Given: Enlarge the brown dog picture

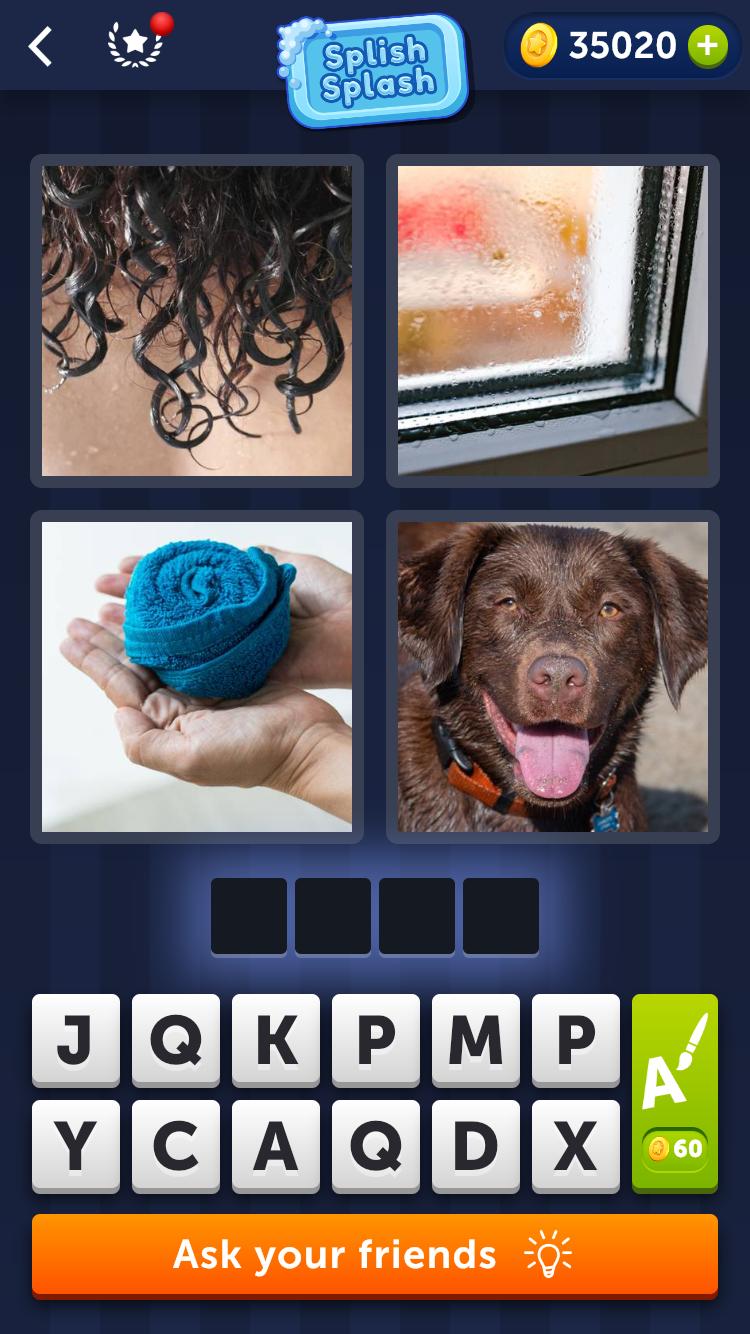Looking at the screenshot, I should [552, 677].
